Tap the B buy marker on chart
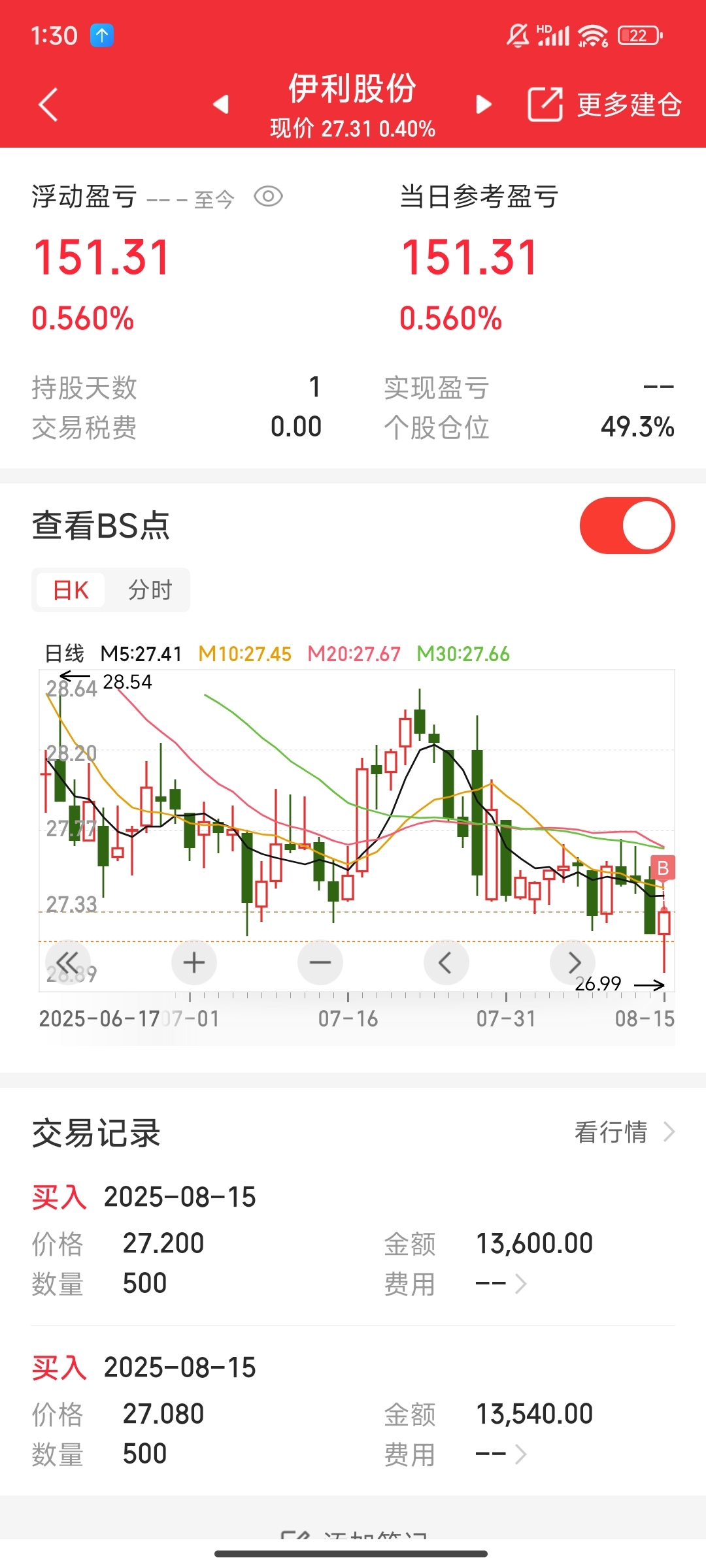 click(x=663, y=868)
